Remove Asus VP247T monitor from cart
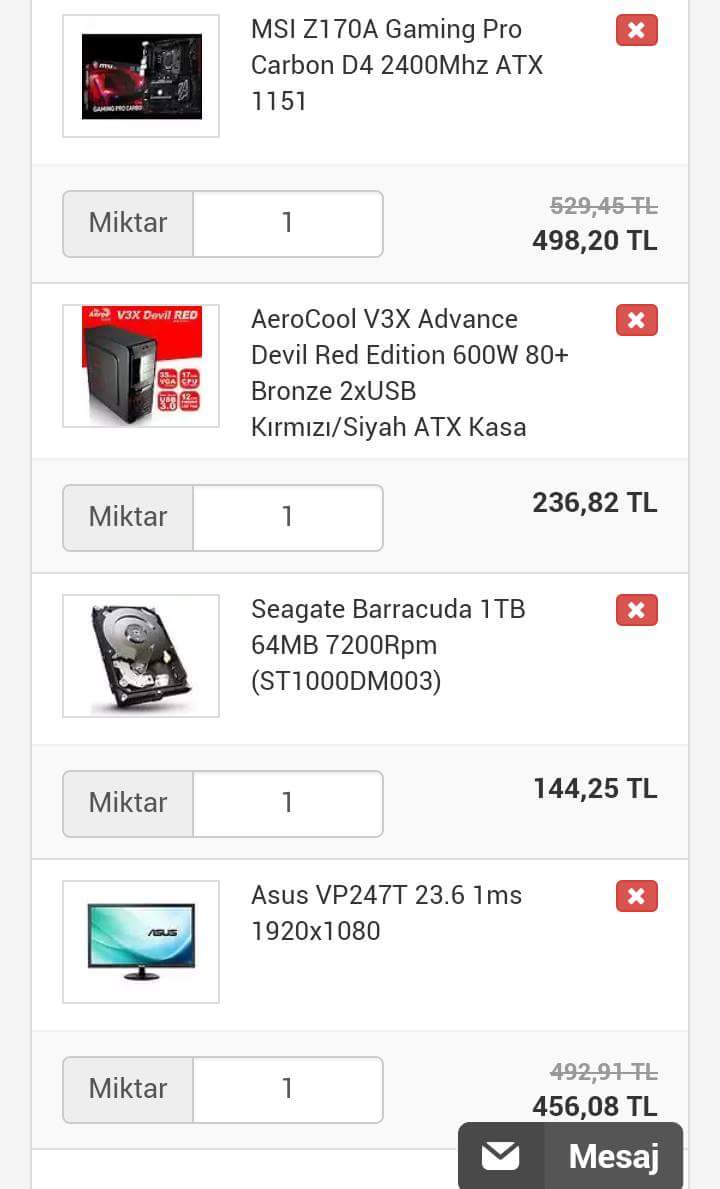Viewport: 720px width, 1189px height. (x=636, y=896)
